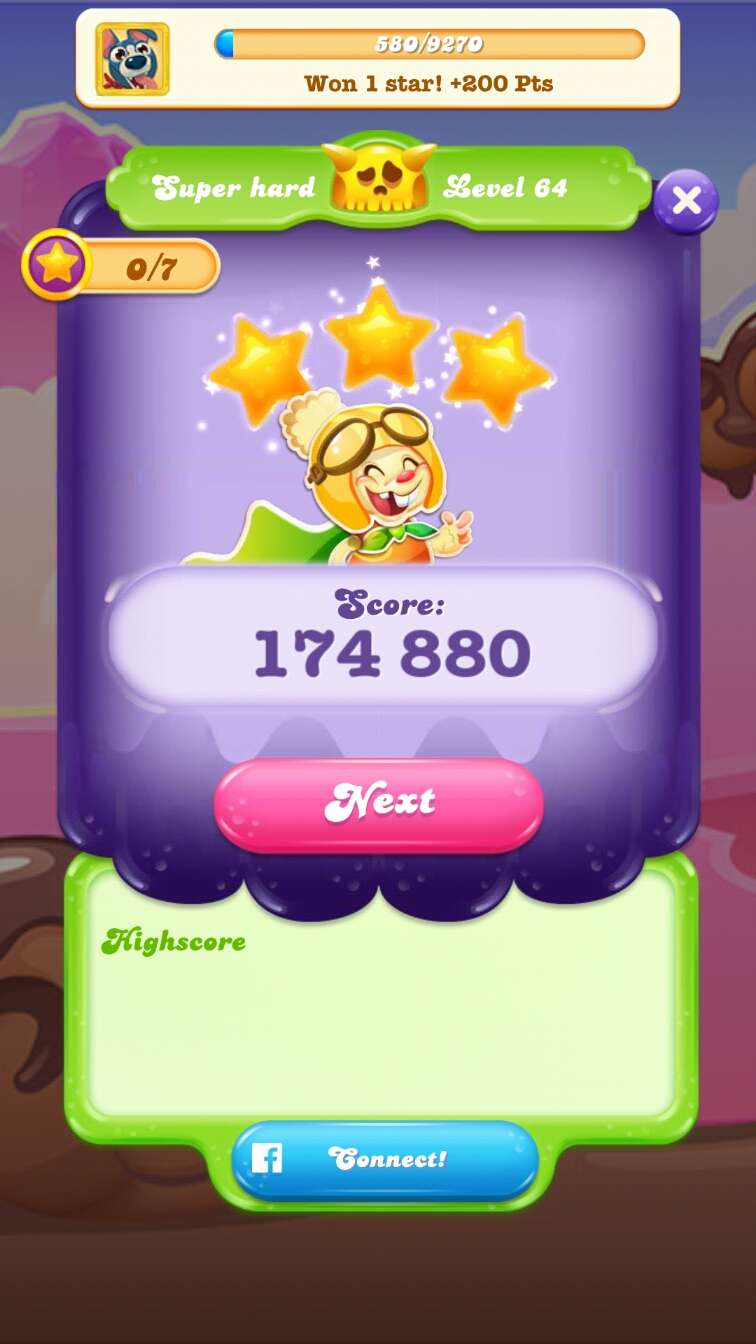Open the star counter 0/7
This screenshot has height=1344, width=756.
pyautogui.click(x=122, y=266)
